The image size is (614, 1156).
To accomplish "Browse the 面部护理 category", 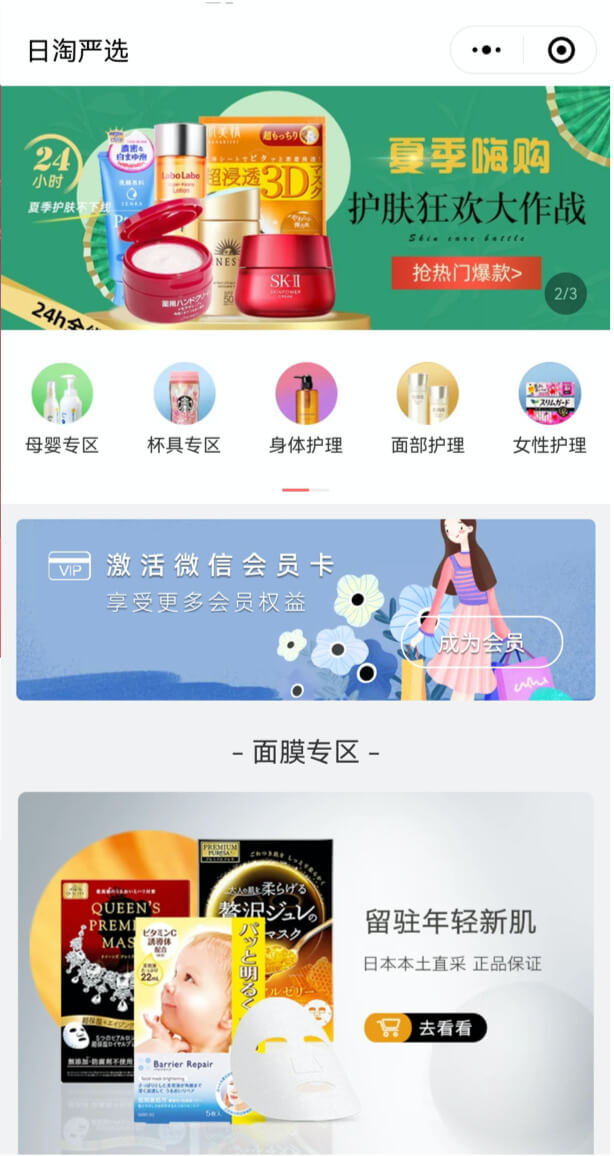I will pyautogui.click(x=428, y=409).
